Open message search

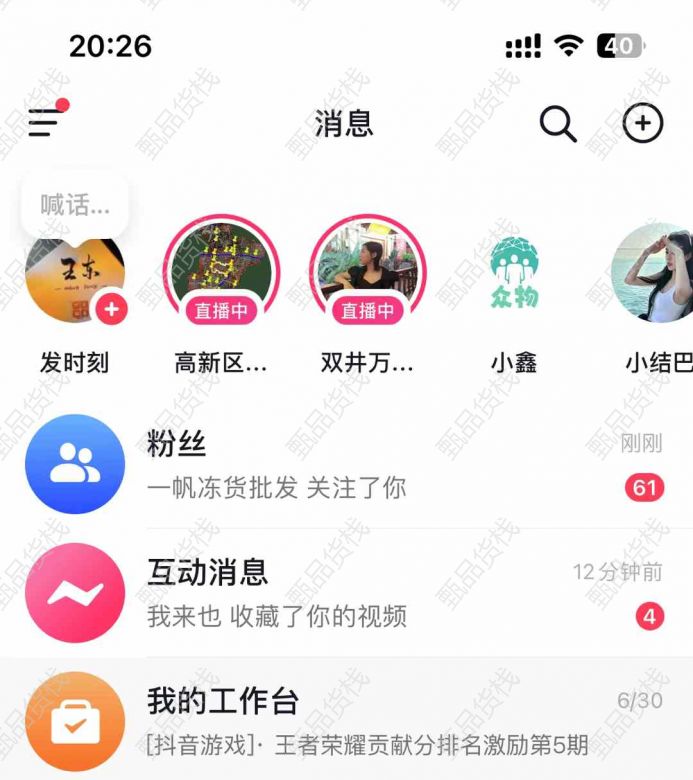[x=558, y=124]
